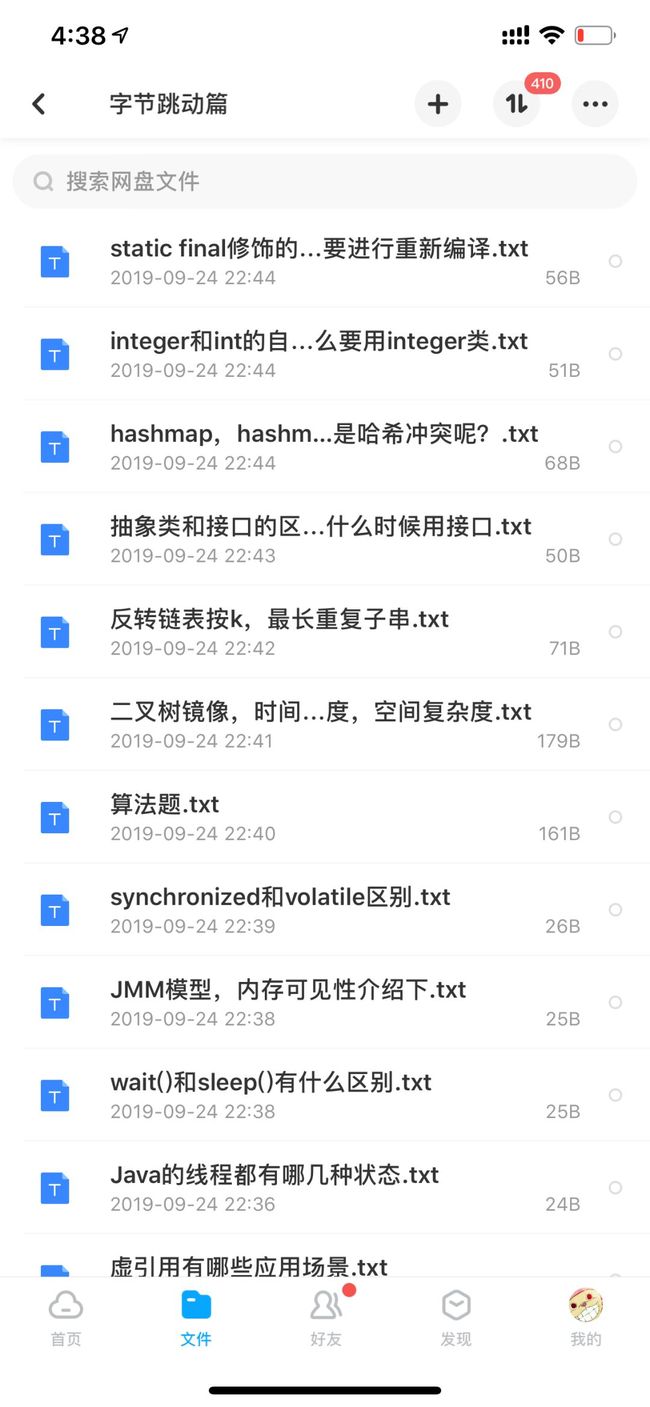Open synchronized和volatile区别.txt
This screenshot has height=1407, width=650.
tap(325, 910)
